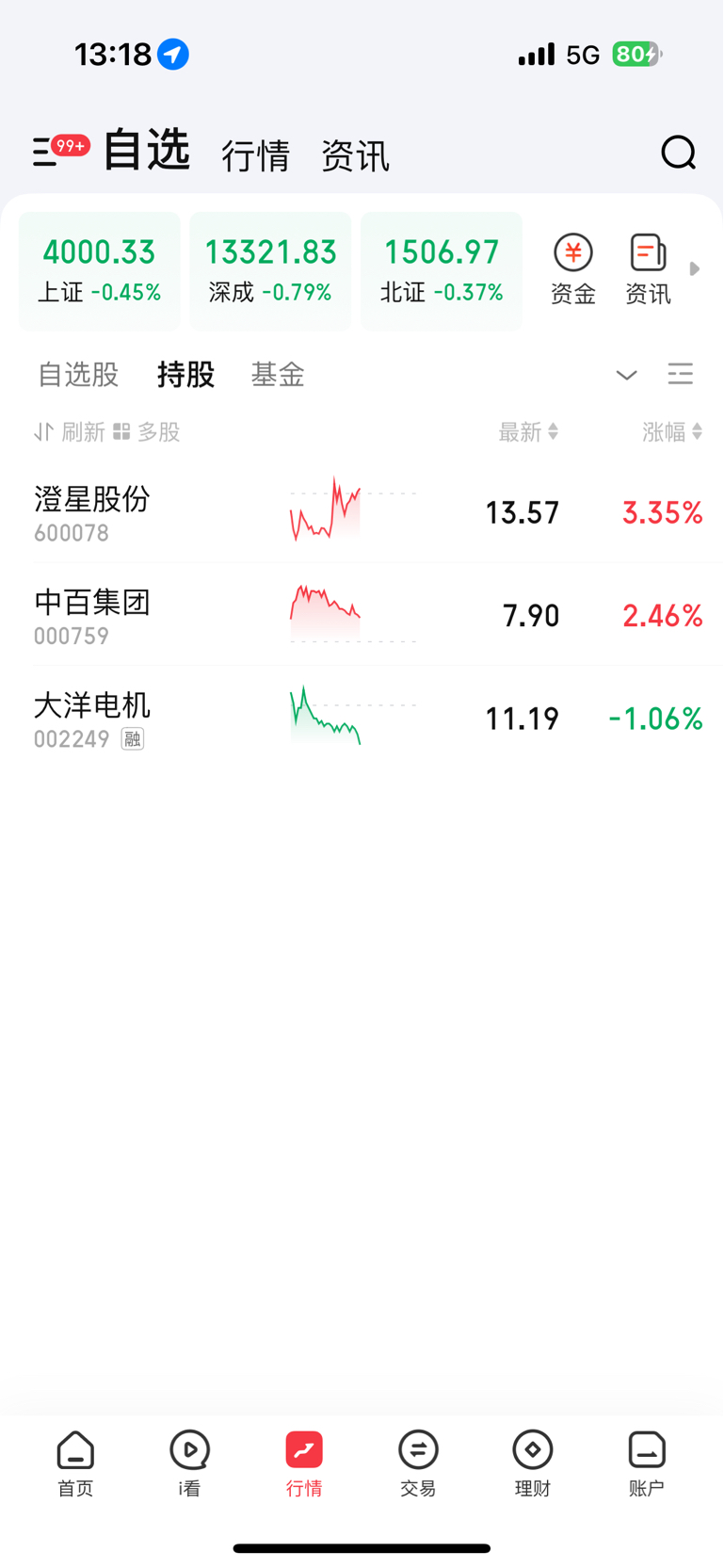Screen dimensions: 724x1568
Task: Open the 上证 index card
Action: tap(100, 271)
